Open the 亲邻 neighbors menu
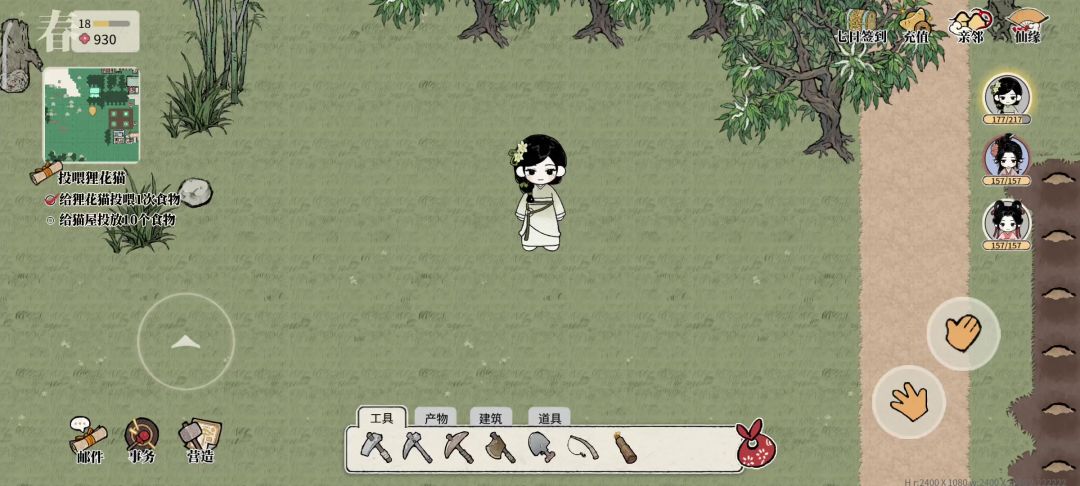The width and height of the screenshot is (1080, 486). 969,25
